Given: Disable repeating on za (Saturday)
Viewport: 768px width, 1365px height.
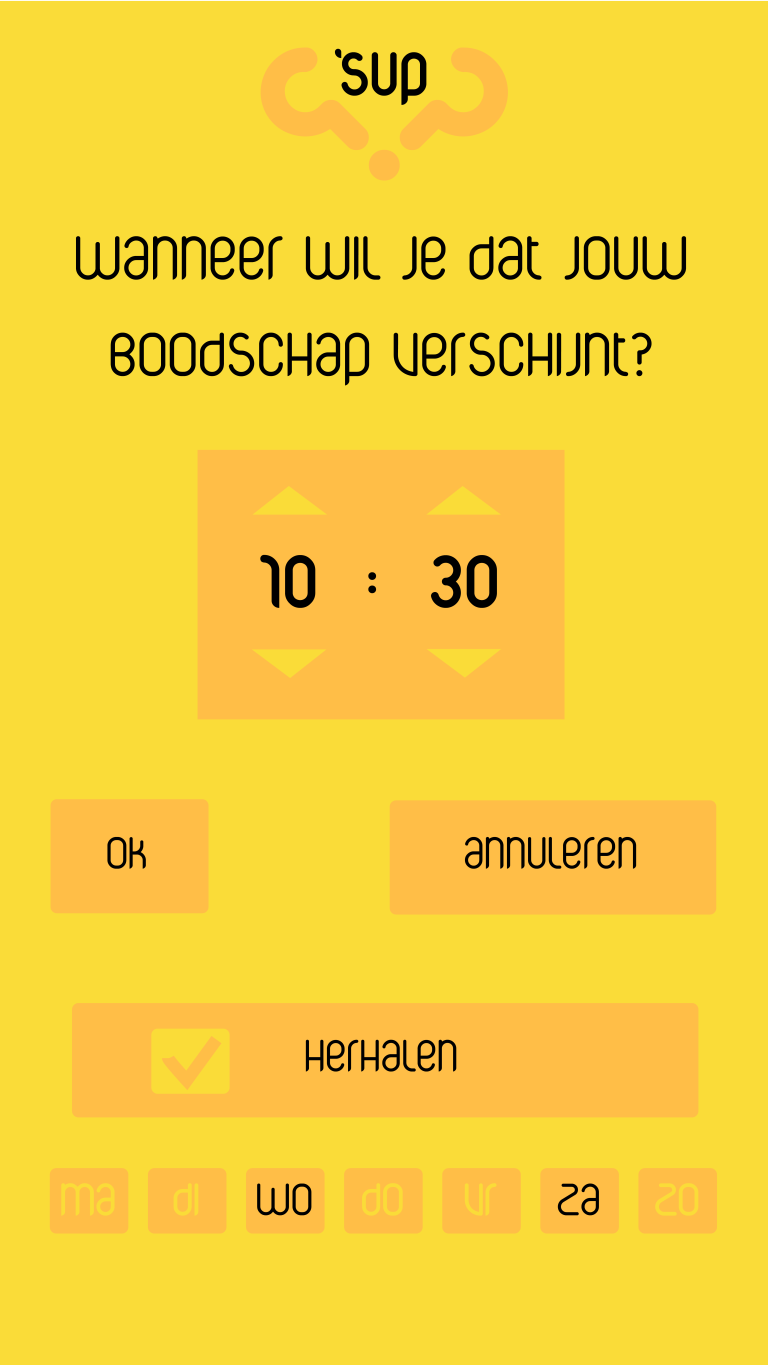Looking at the screenshot, I should (579, 1200).
